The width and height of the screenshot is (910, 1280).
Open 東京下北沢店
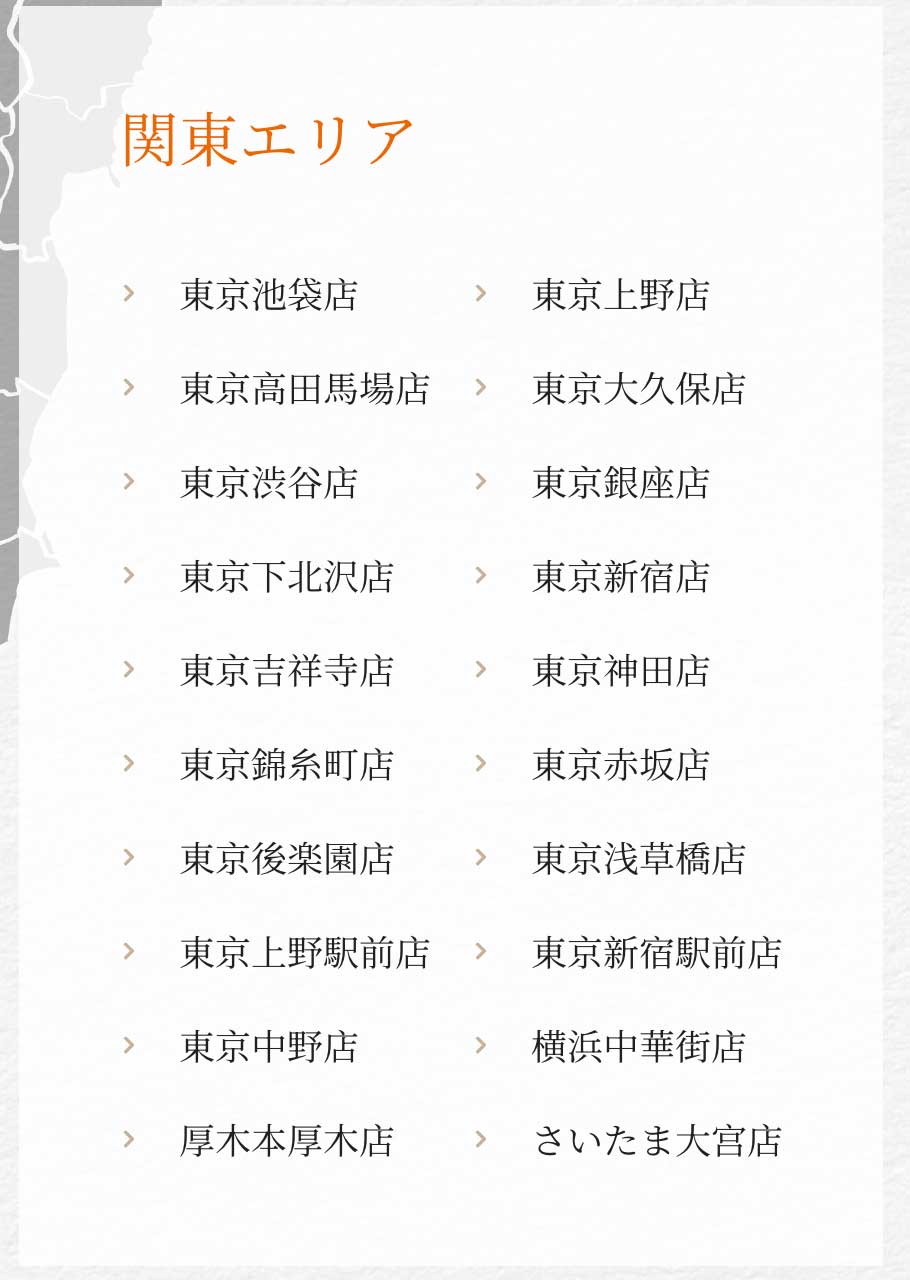pyautogui.click(x=287, y=577)
